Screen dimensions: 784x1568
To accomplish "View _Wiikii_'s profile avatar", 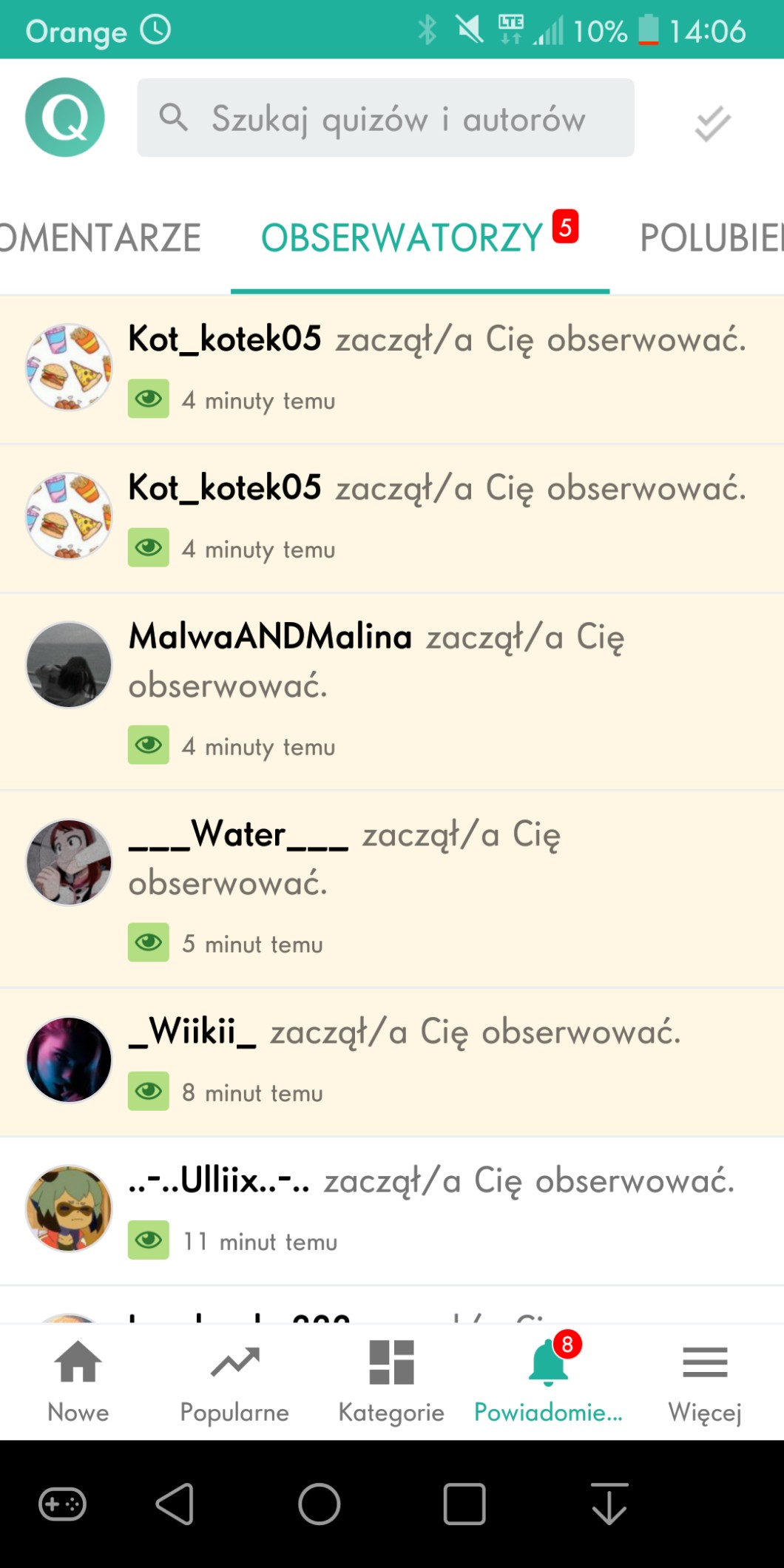I will (69, 1059).
